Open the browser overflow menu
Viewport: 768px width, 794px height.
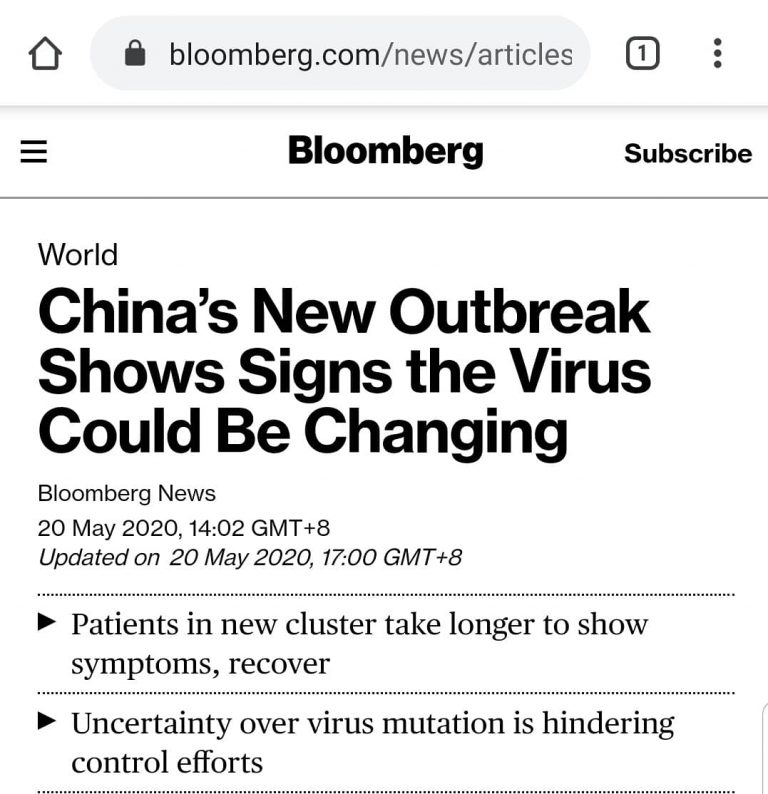tap(717, 54)
